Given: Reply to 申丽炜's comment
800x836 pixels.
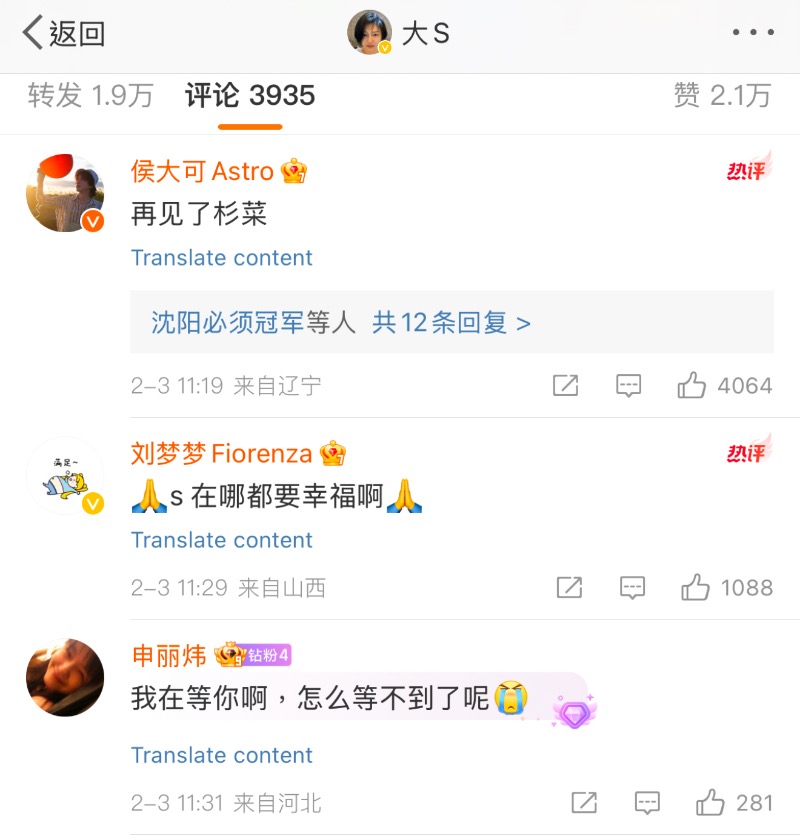Looking at the screenshot, I should tap(647, 802).
